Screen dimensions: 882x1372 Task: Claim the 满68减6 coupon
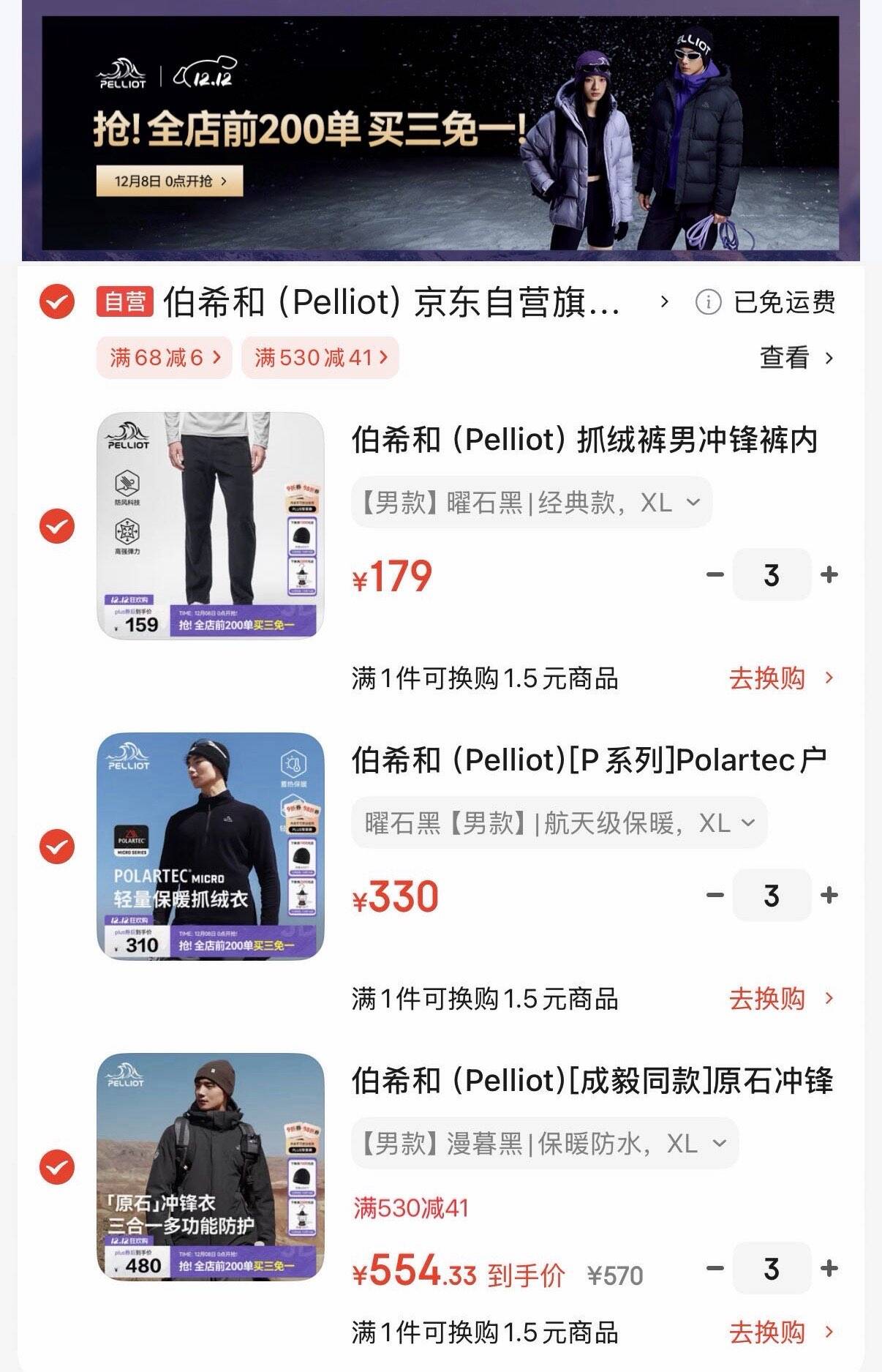coord(165,358)
